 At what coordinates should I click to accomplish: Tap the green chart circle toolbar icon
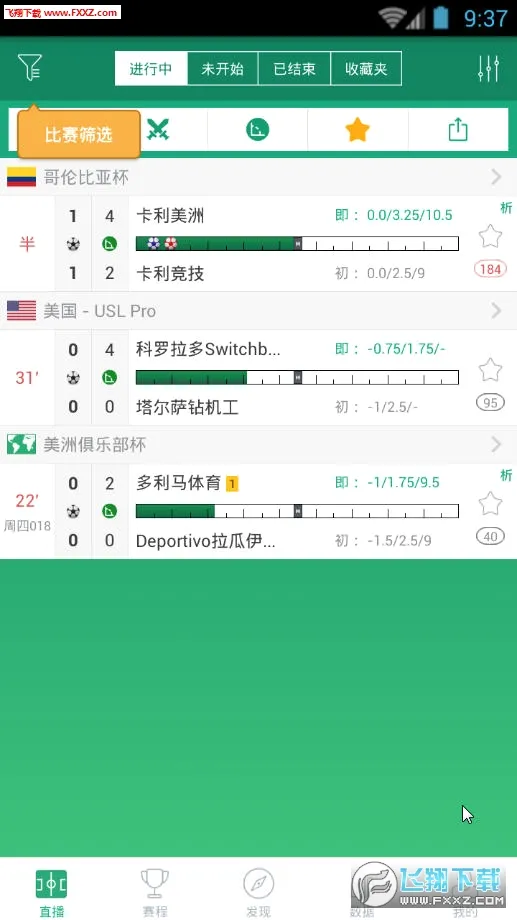pyautogui.click(x=258, y=130)
